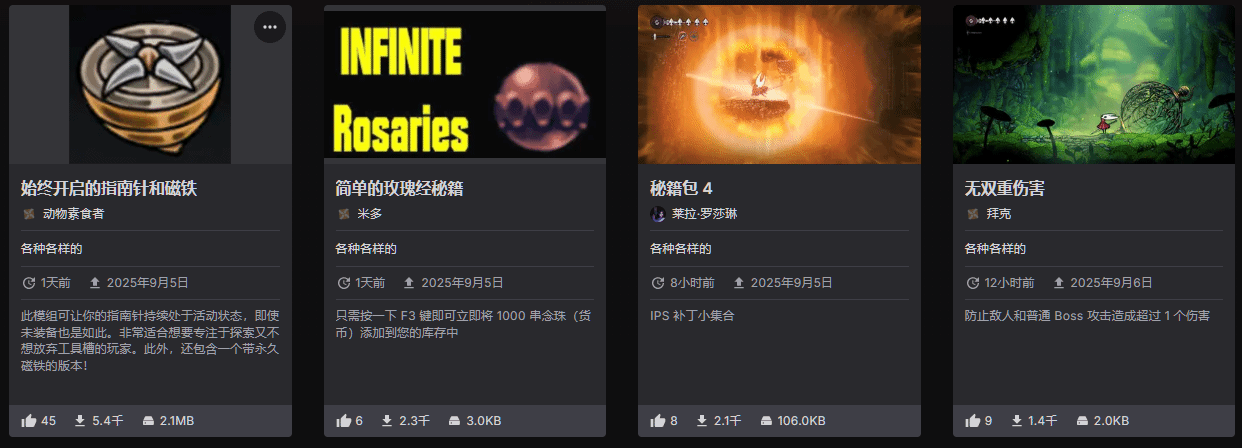The image size is (1242, 448).
Task: View uploader 米多's profile
Action: click(x=369, y=214)
